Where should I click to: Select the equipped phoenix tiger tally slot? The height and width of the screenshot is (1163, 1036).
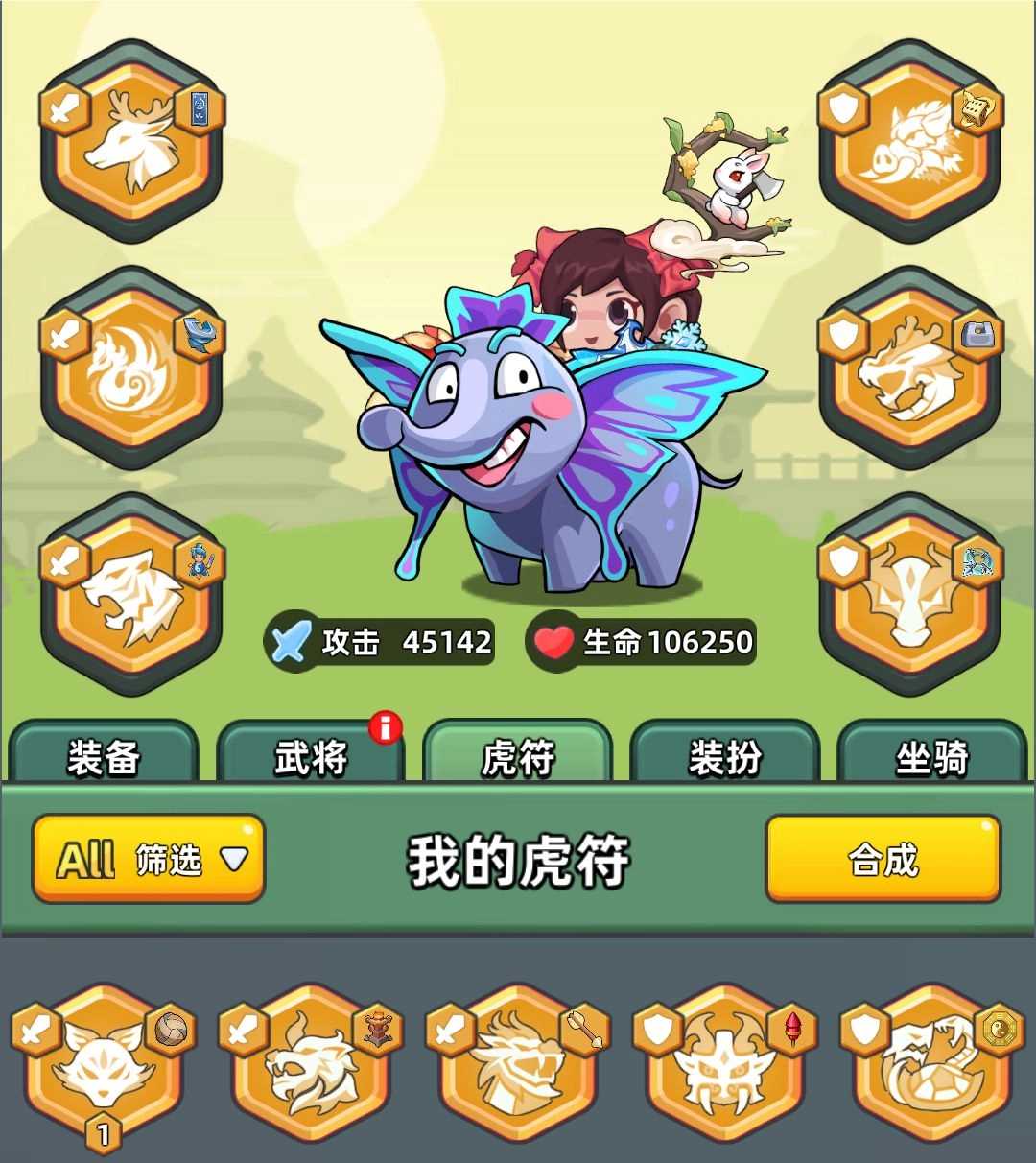pyautogui.click(x=132, y=368)
